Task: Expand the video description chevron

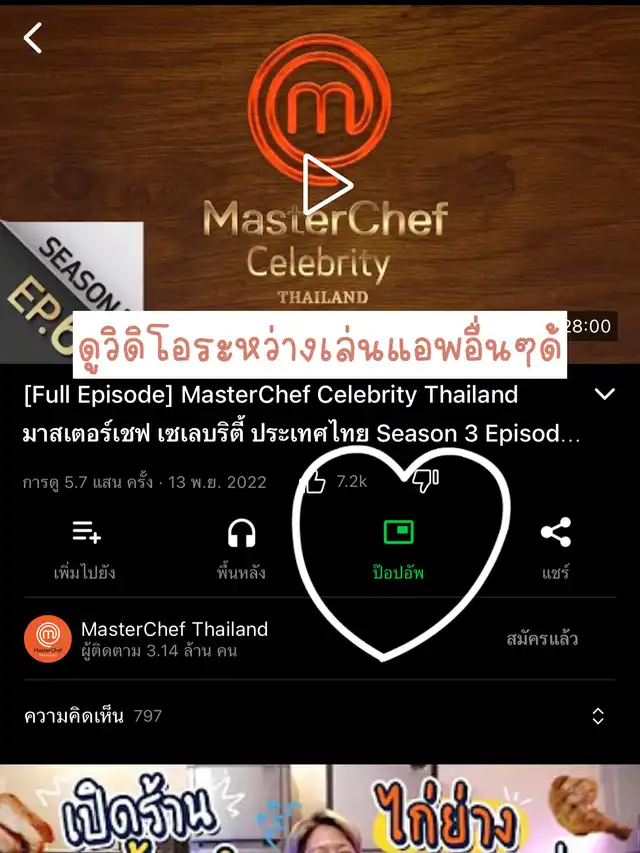Action: [604, 394]
